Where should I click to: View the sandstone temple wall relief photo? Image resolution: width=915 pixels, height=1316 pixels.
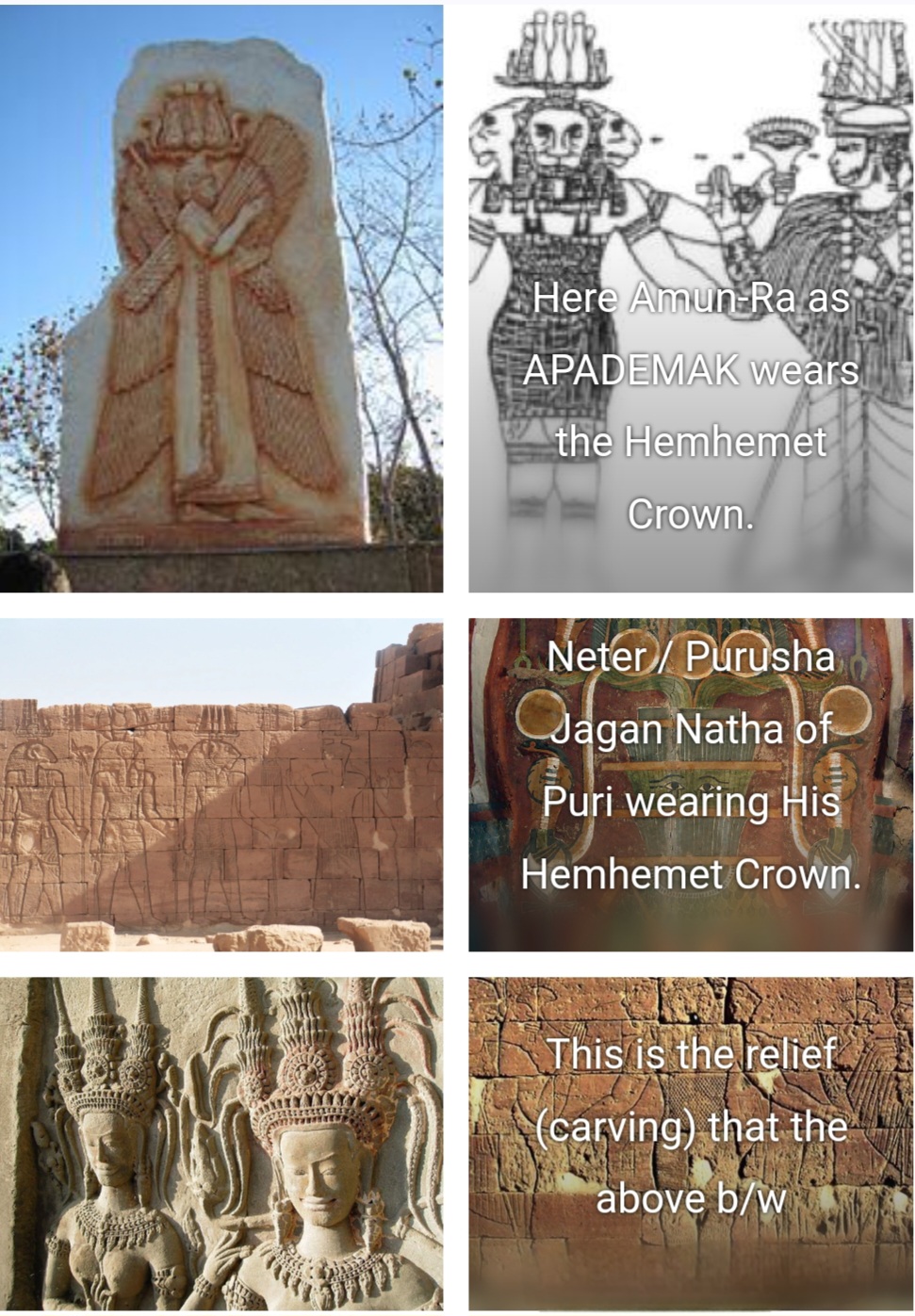[221, 785]
